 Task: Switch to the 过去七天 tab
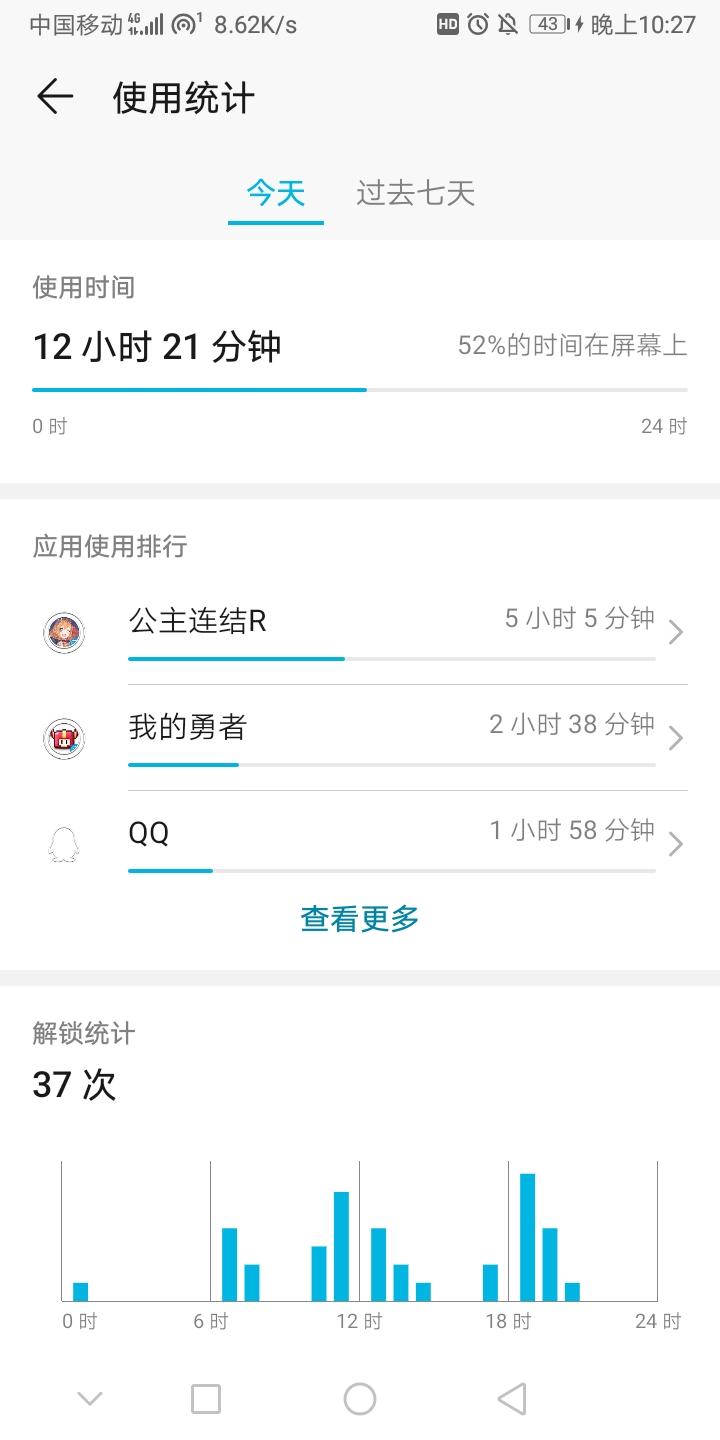pos(415,193)
